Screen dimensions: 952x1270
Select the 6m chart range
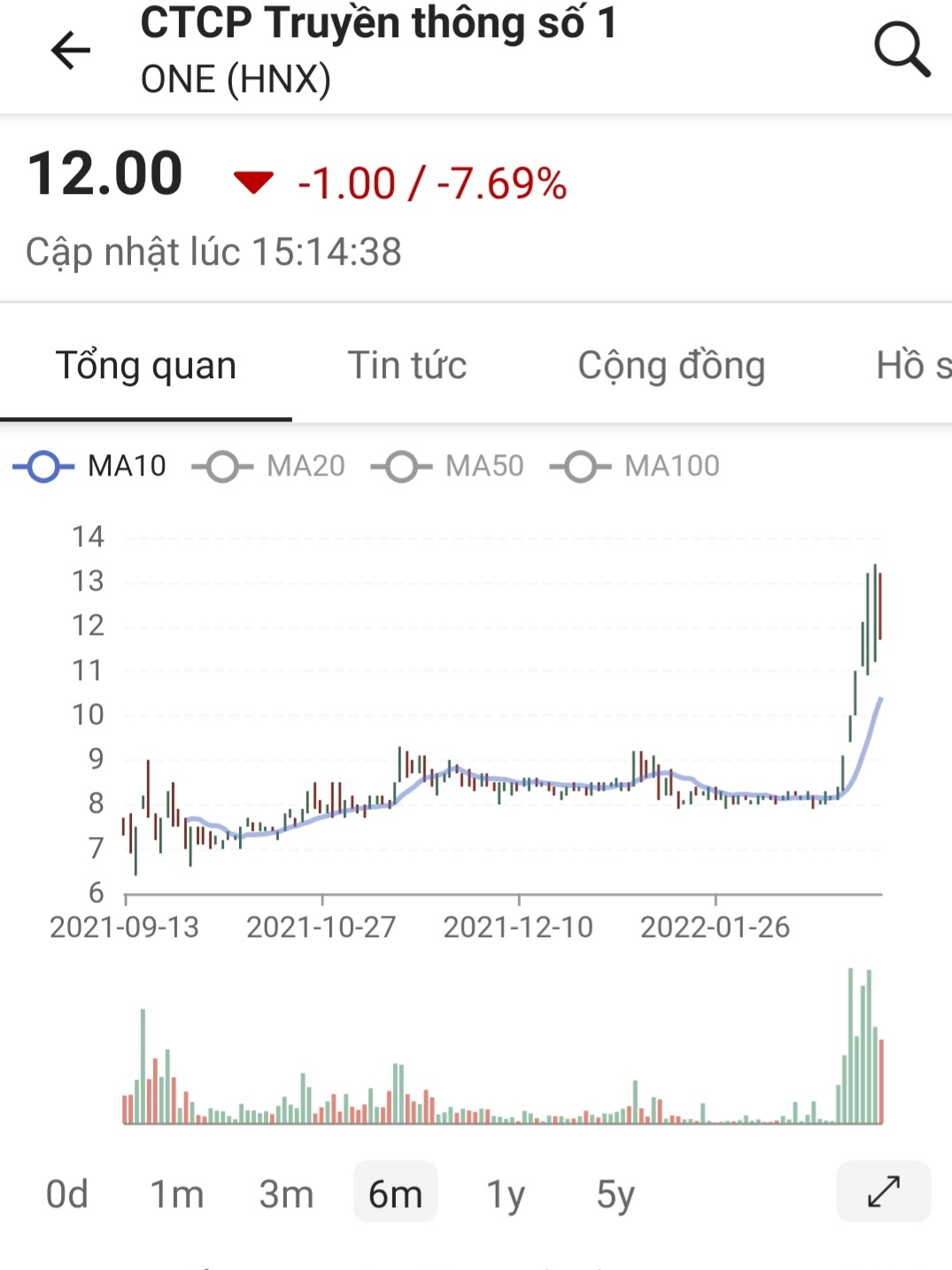pyautogui.click(x=395, y=1194)
